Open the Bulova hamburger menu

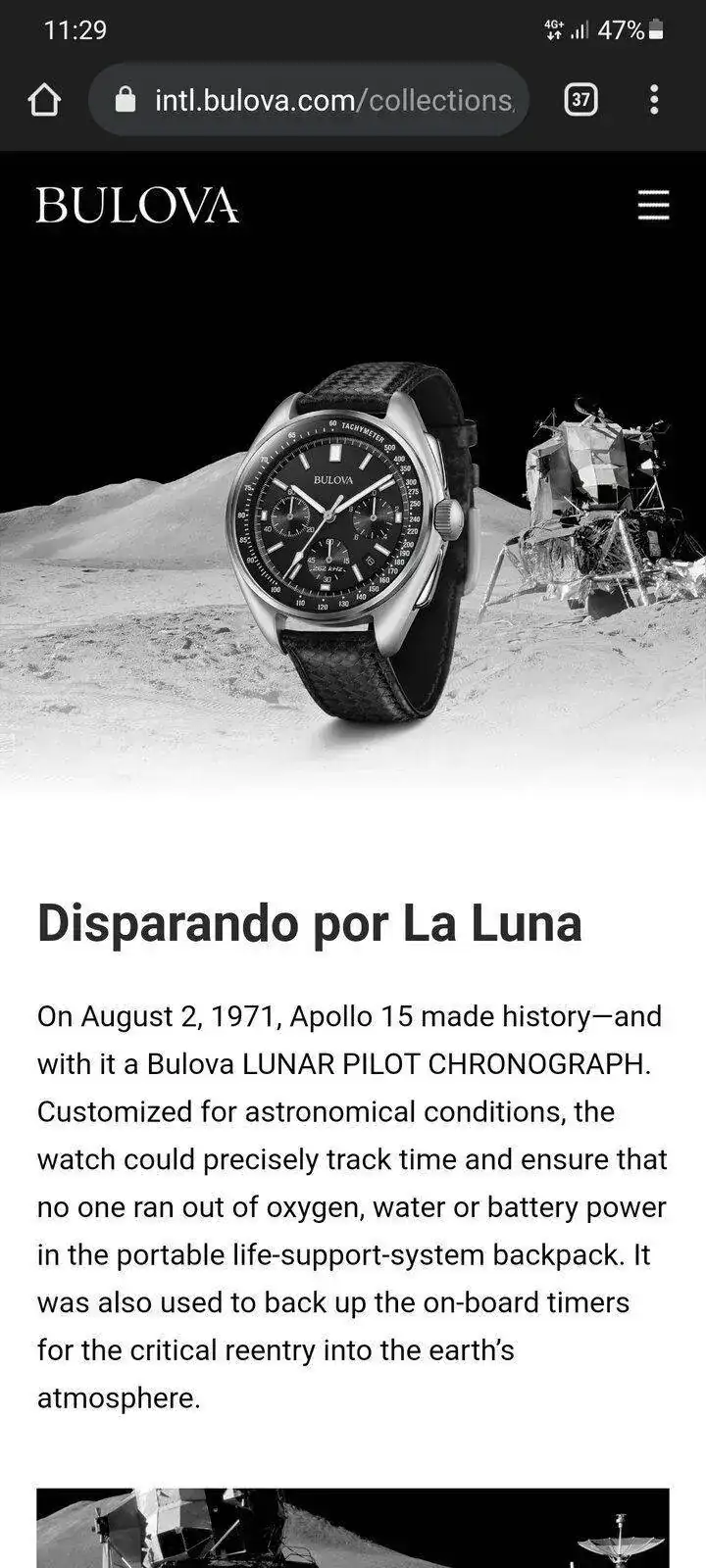click(653, 206)
